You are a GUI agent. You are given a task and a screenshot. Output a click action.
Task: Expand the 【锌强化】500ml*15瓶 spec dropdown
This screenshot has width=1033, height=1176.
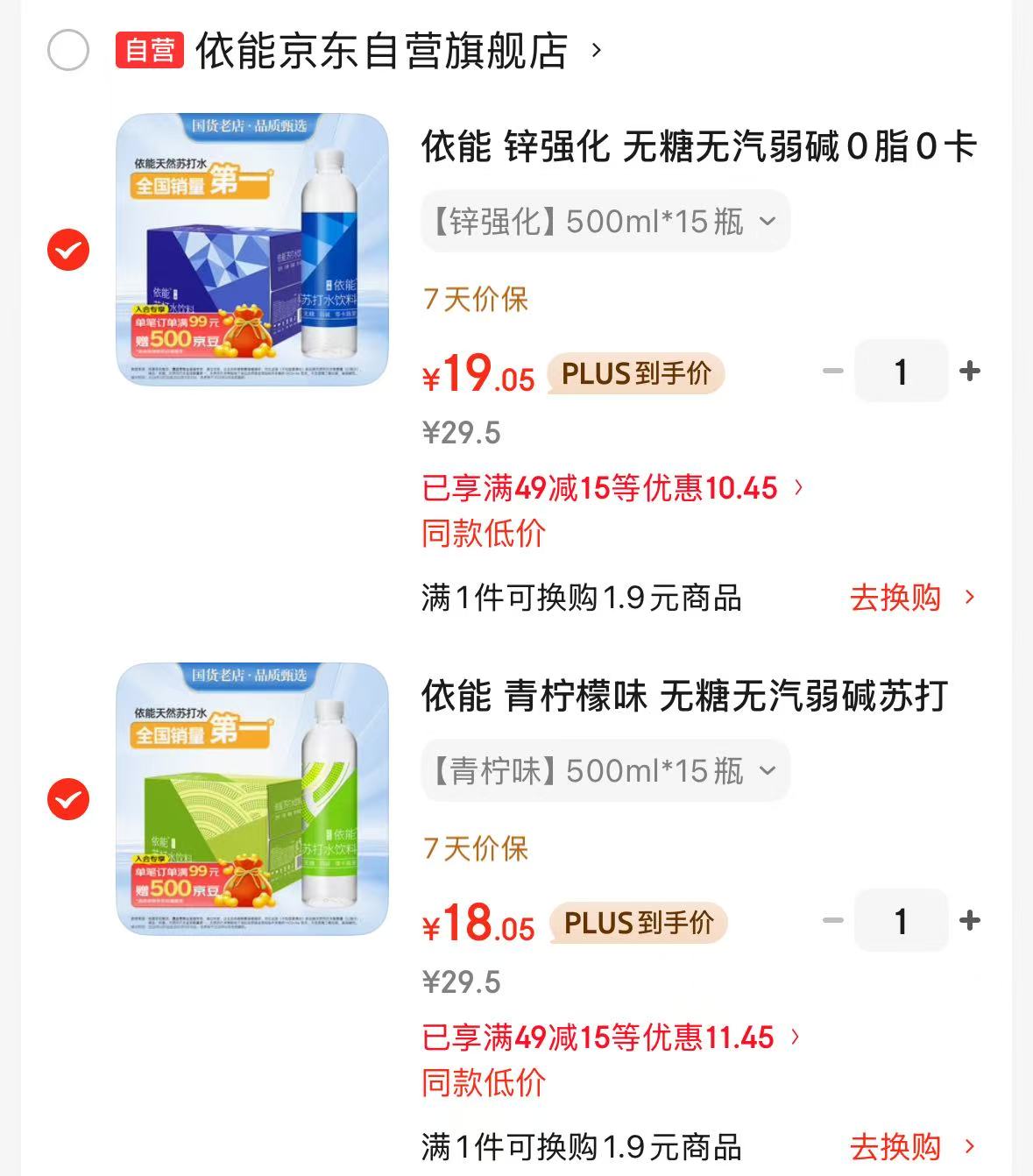tap(605, 222)
